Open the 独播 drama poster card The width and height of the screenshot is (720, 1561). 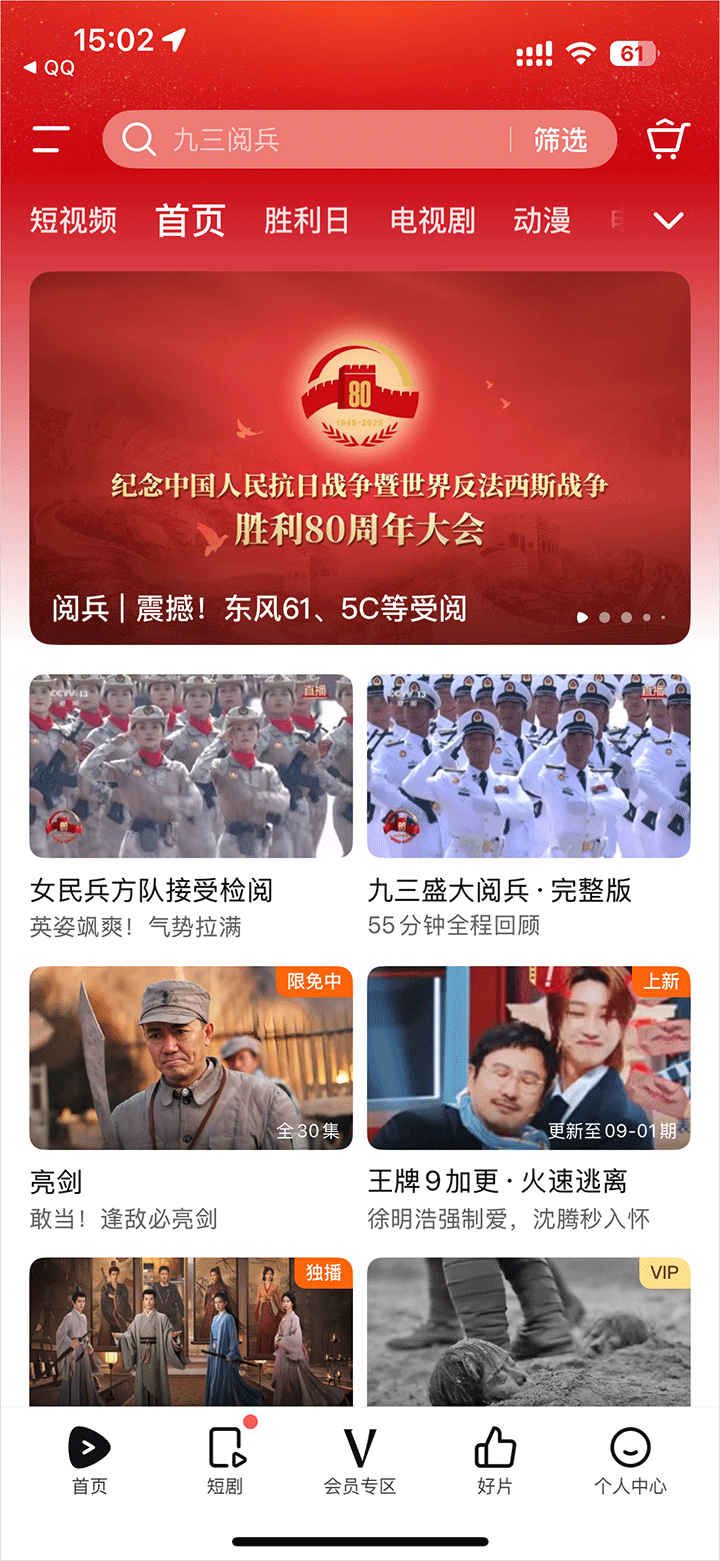click(191, 1331)
